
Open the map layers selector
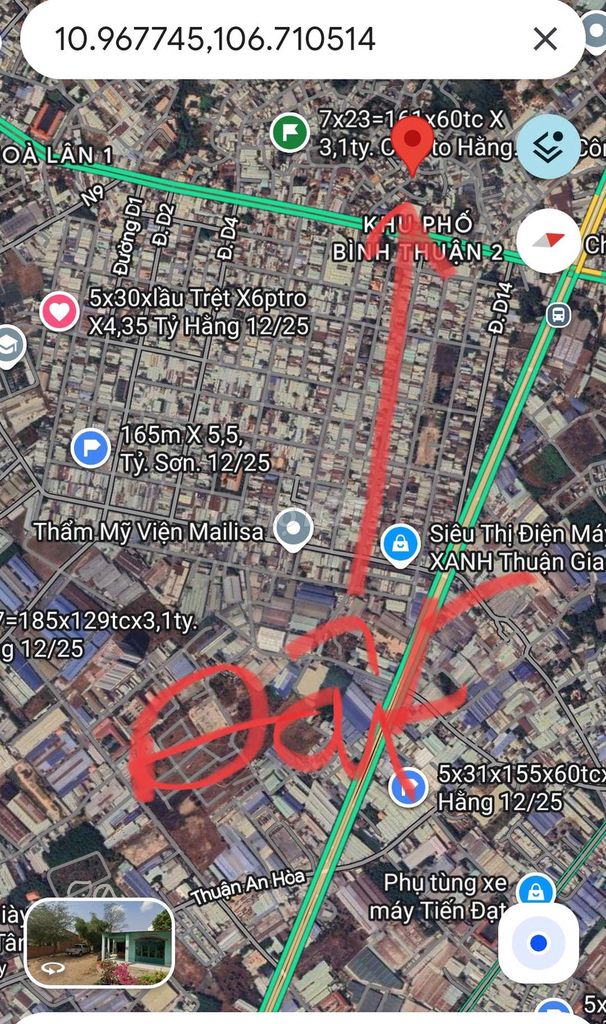(x=547, y=146)
